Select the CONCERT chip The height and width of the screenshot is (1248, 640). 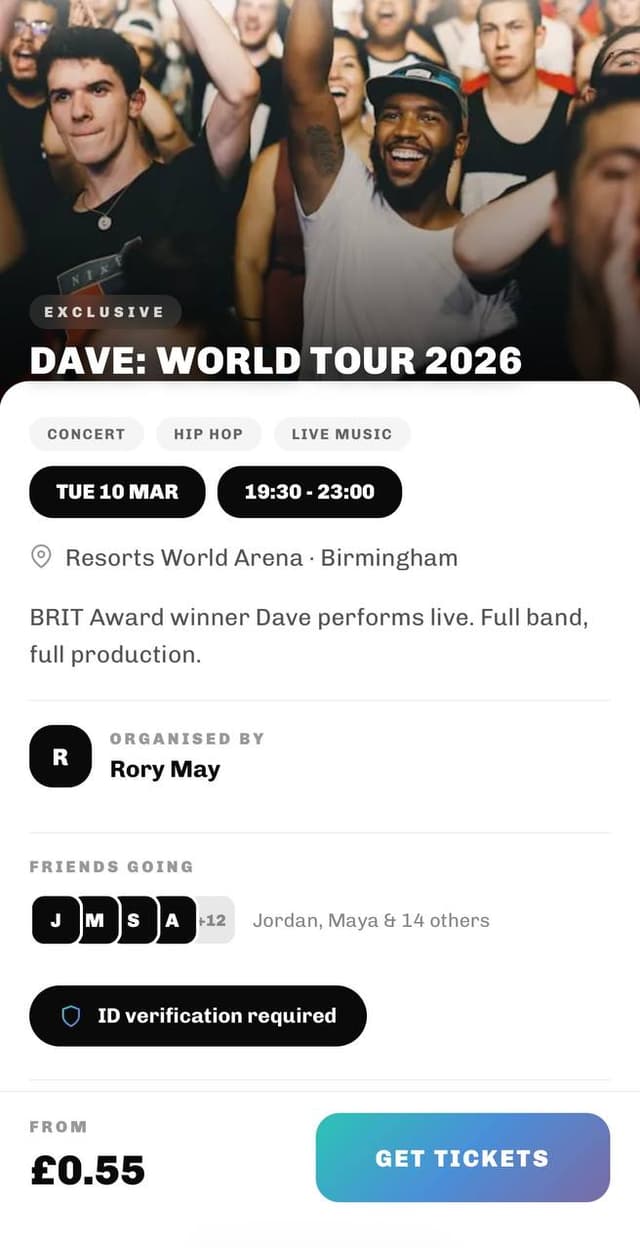pyautogui.click(x=87, y=434)
